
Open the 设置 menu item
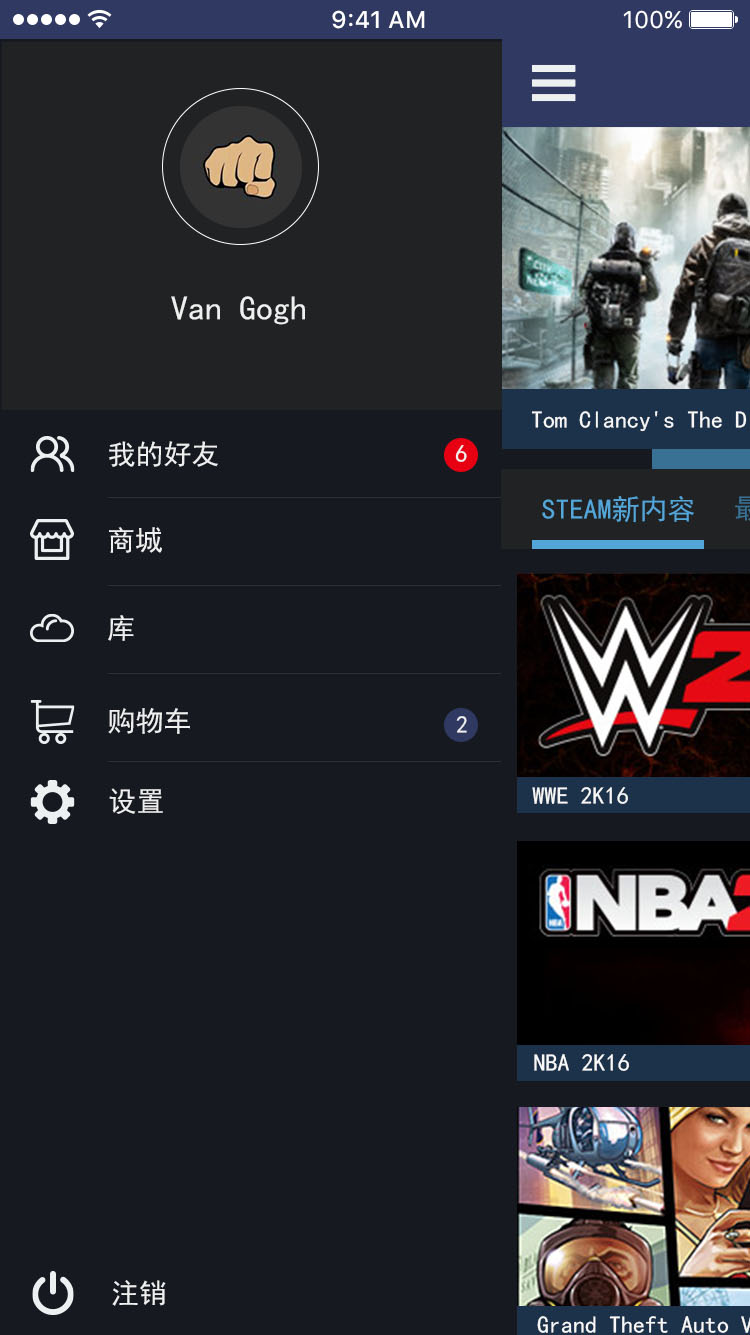(x=135, y=801)
